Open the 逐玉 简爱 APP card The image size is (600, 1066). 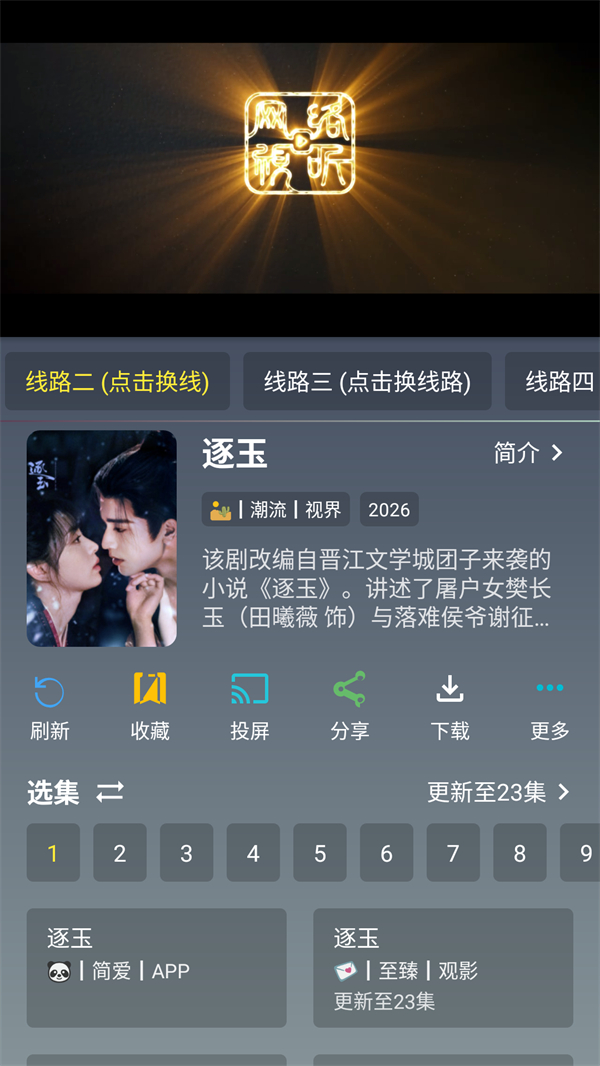point(156,967)
